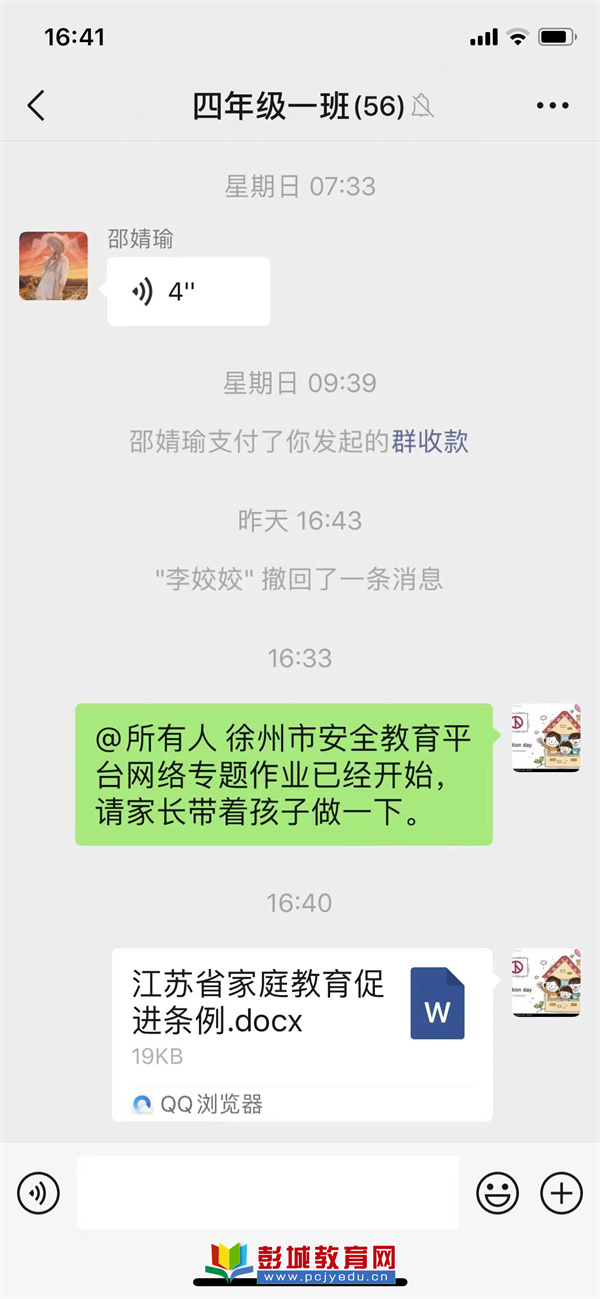Tap my avatar beside the @所有人 message
Viewport: 600px width, 1299px height.
tap(546, 738)
